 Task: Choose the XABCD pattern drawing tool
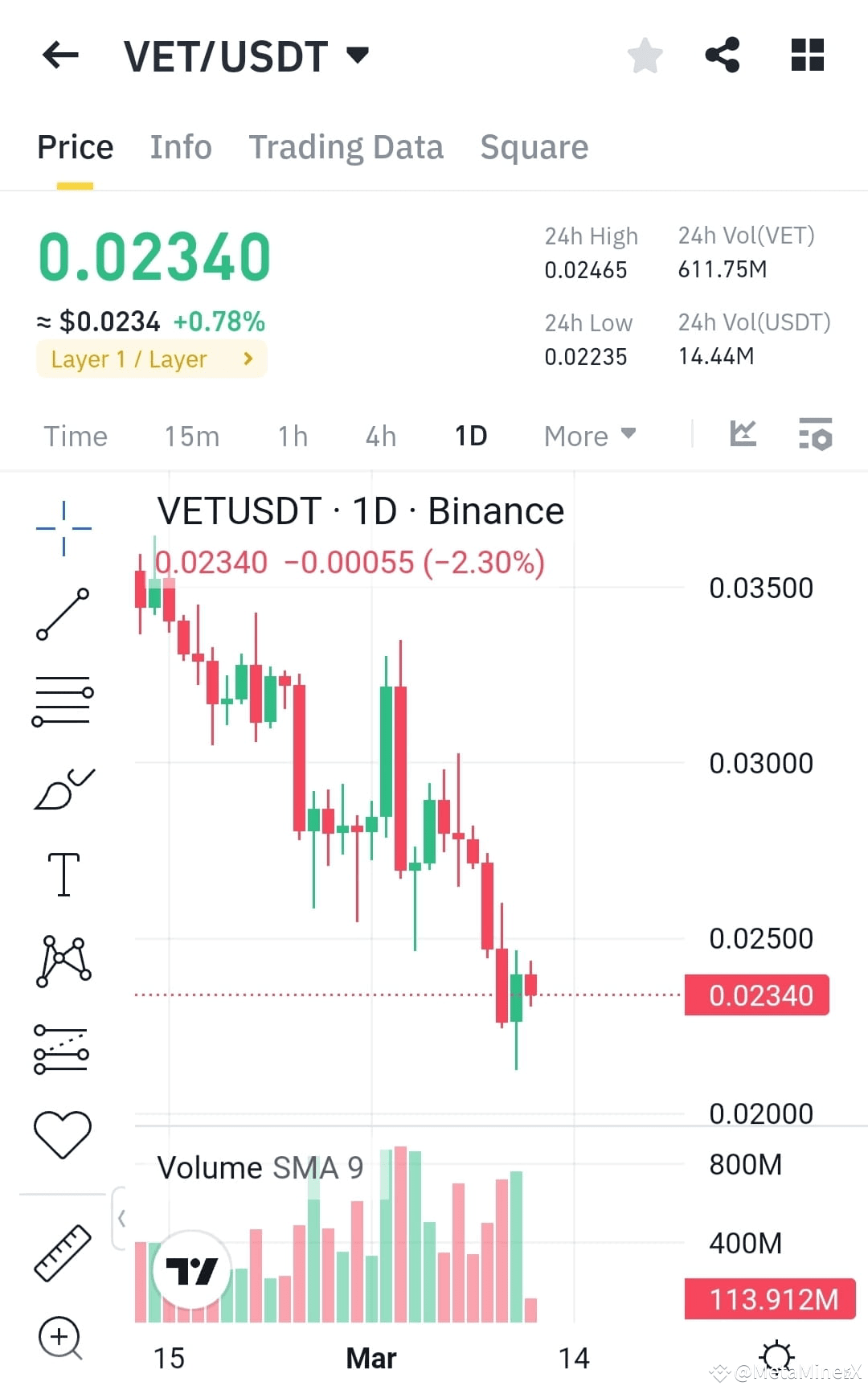coord(63,961)
